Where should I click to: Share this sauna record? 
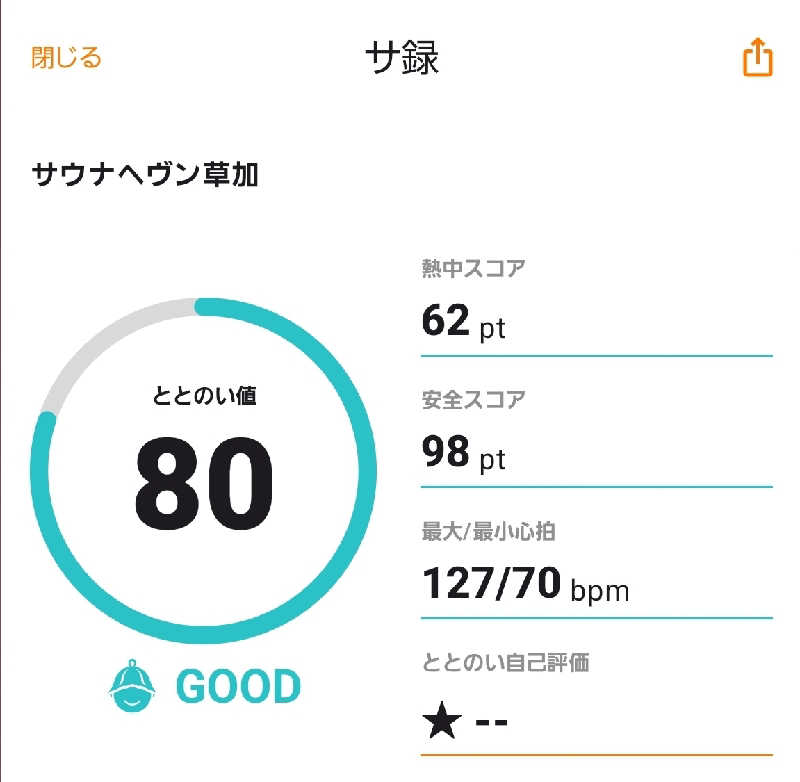[758, 58]
